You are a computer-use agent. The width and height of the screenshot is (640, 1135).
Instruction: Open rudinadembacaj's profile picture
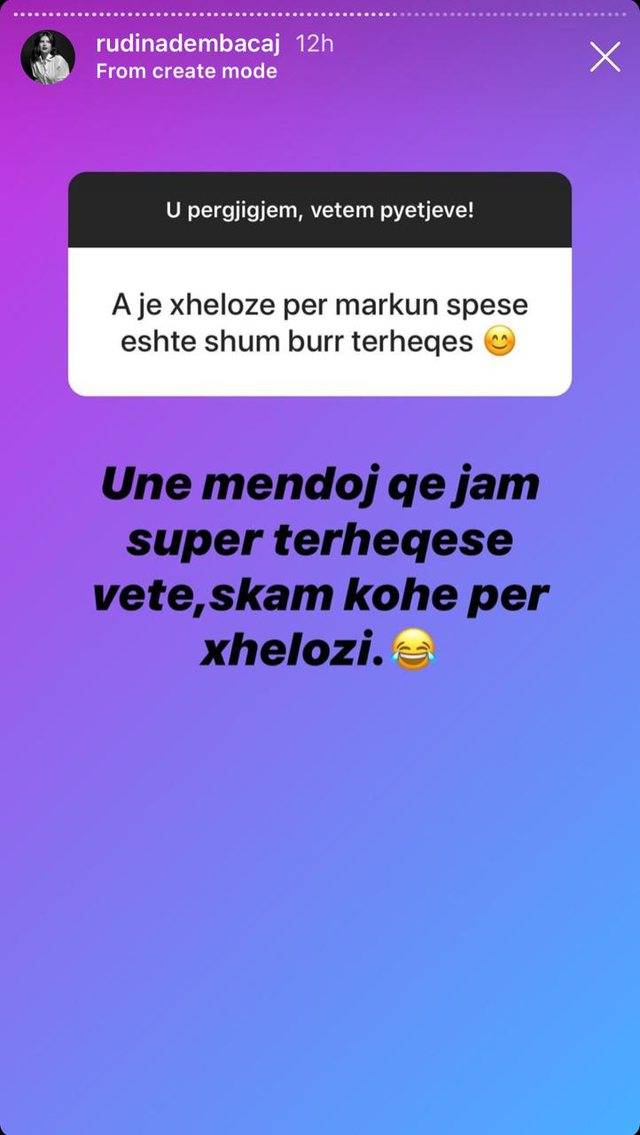pos(48,57)
